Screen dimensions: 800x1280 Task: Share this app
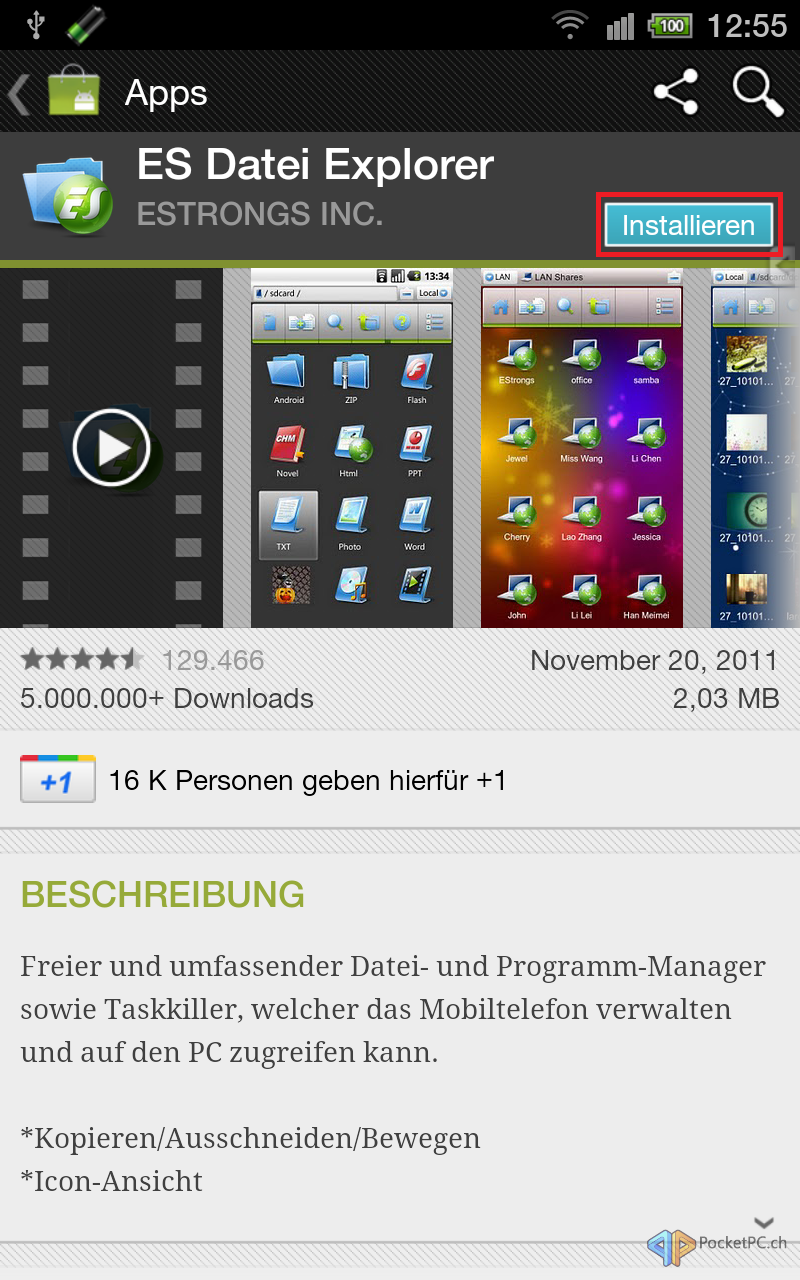[676, 92]
